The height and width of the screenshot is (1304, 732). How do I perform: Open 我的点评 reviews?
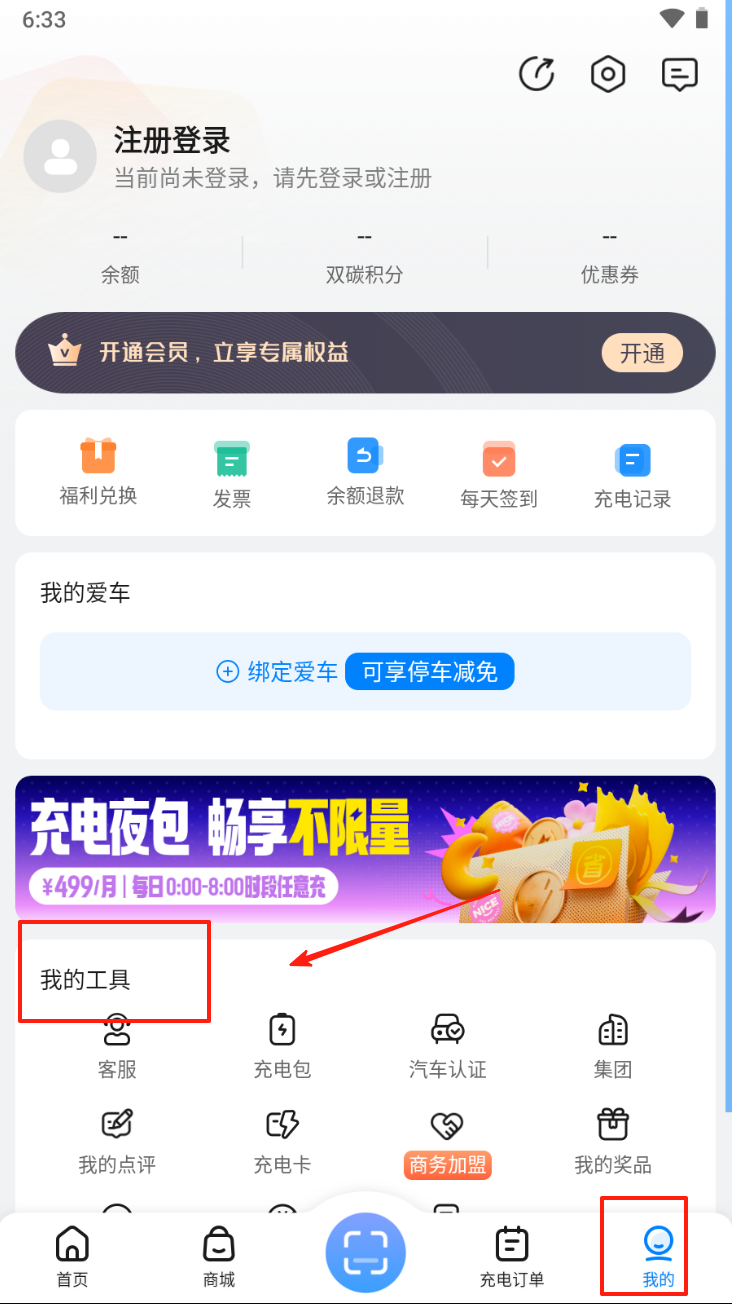(x=117, y=1140)
